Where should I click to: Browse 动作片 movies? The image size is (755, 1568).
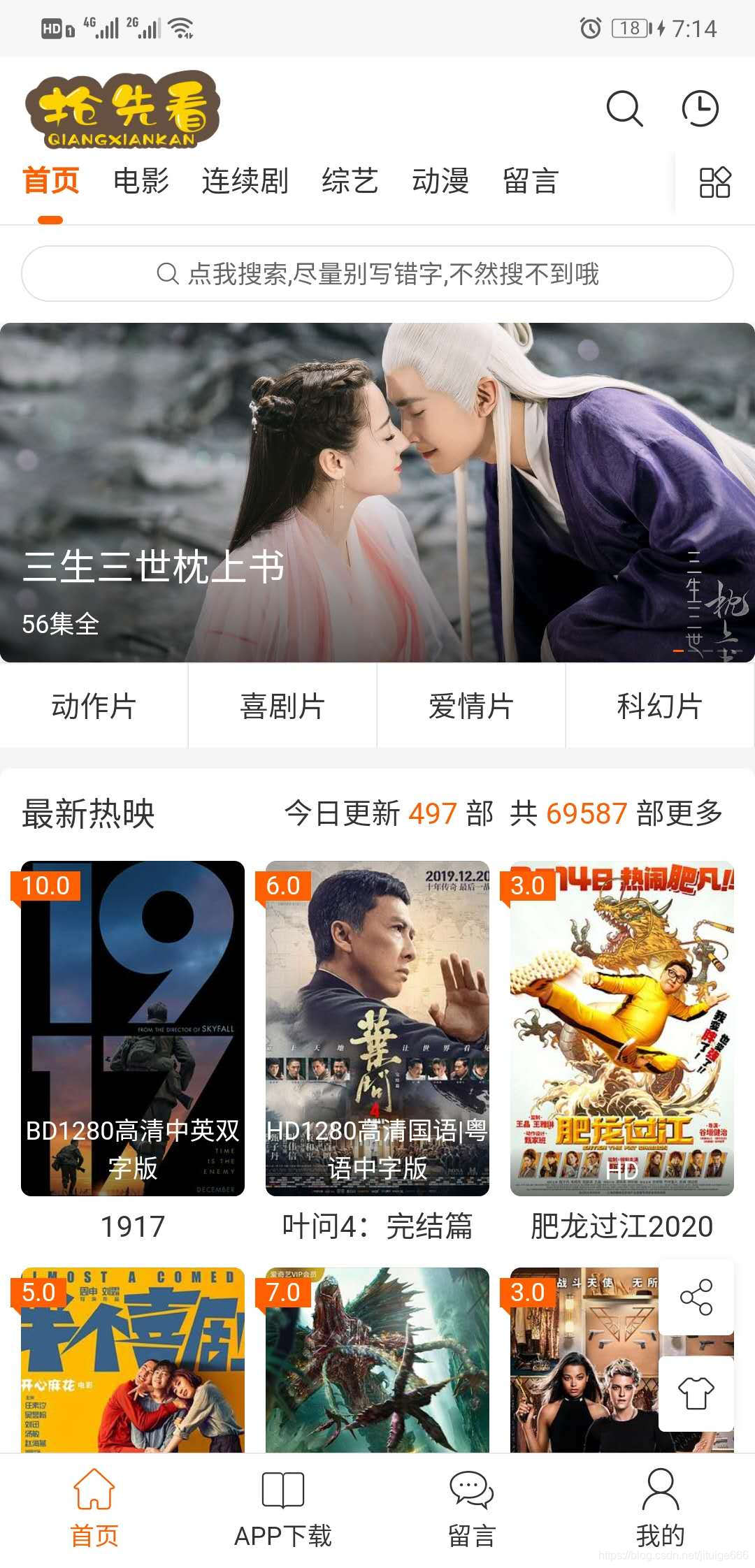click(93, 707)
